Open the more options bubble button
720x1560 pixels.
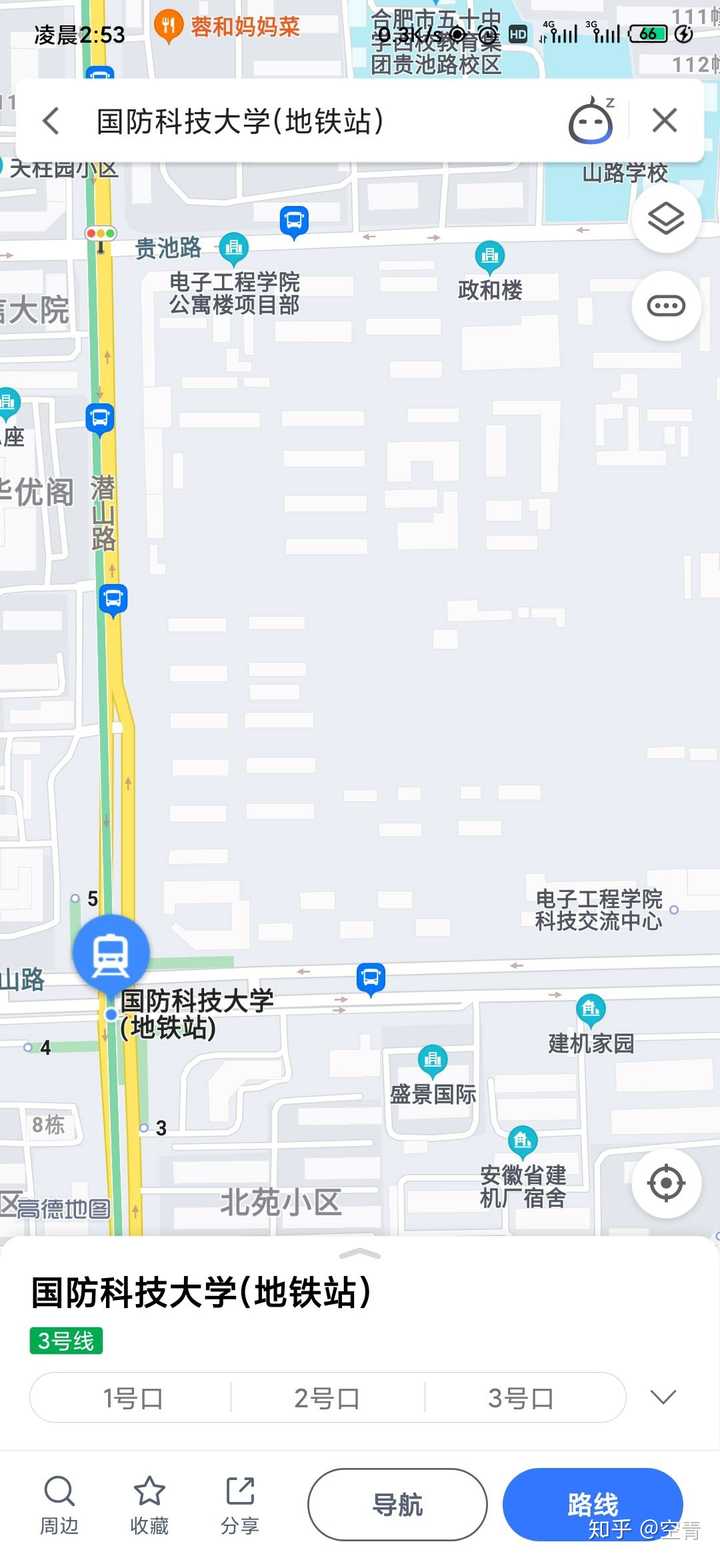pyautogui.click(x=666, y=306)
